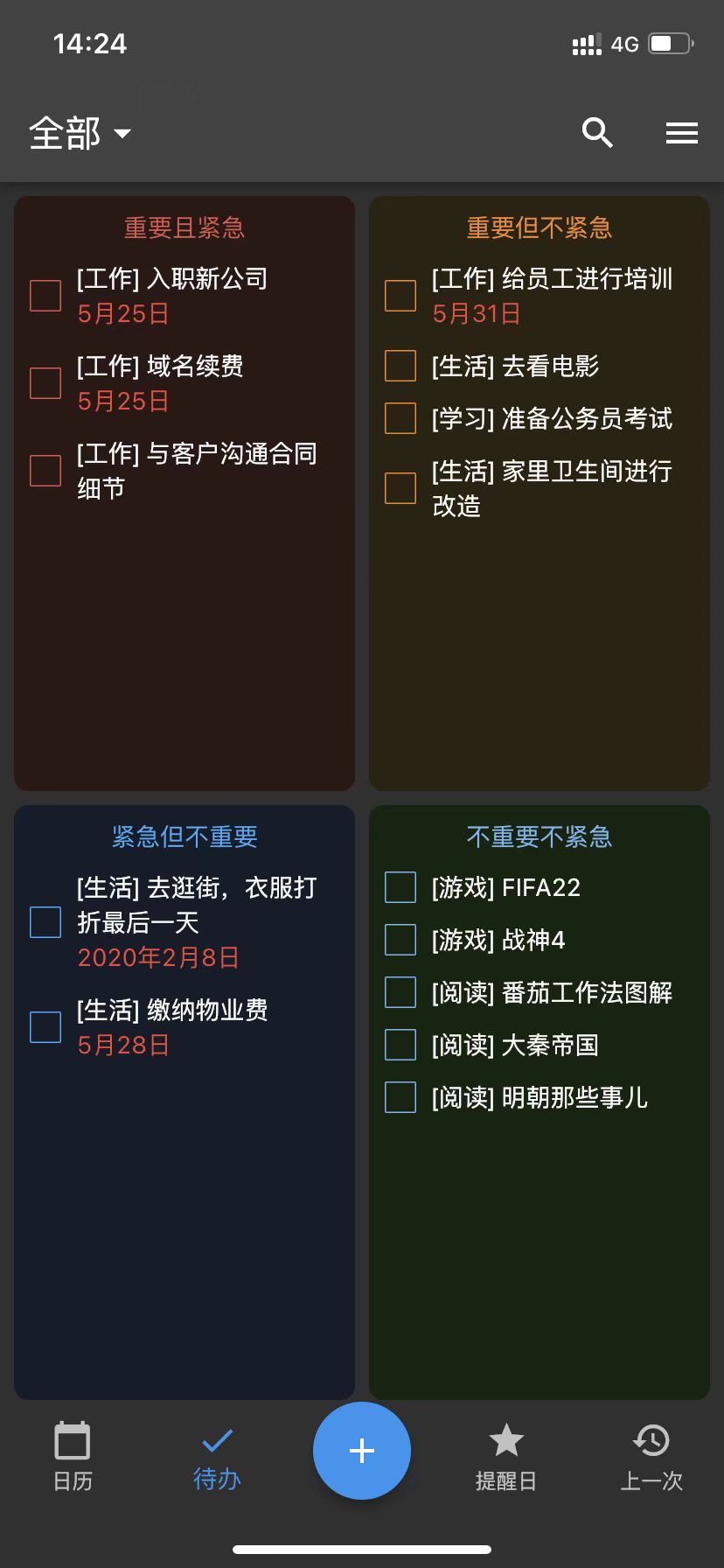Check off 入职新公司 task
The image size is (724, 1568).
point(45,296)
